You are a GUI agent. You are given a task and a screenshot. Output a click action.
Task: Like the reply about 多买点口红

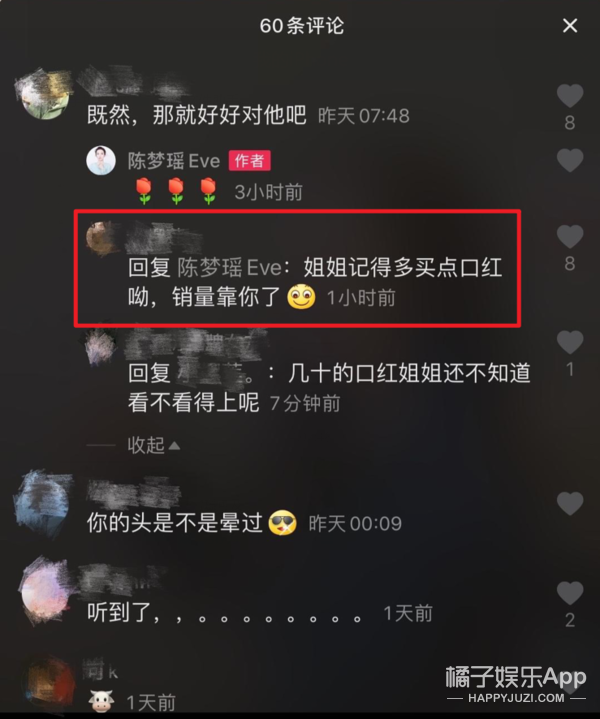570,237
